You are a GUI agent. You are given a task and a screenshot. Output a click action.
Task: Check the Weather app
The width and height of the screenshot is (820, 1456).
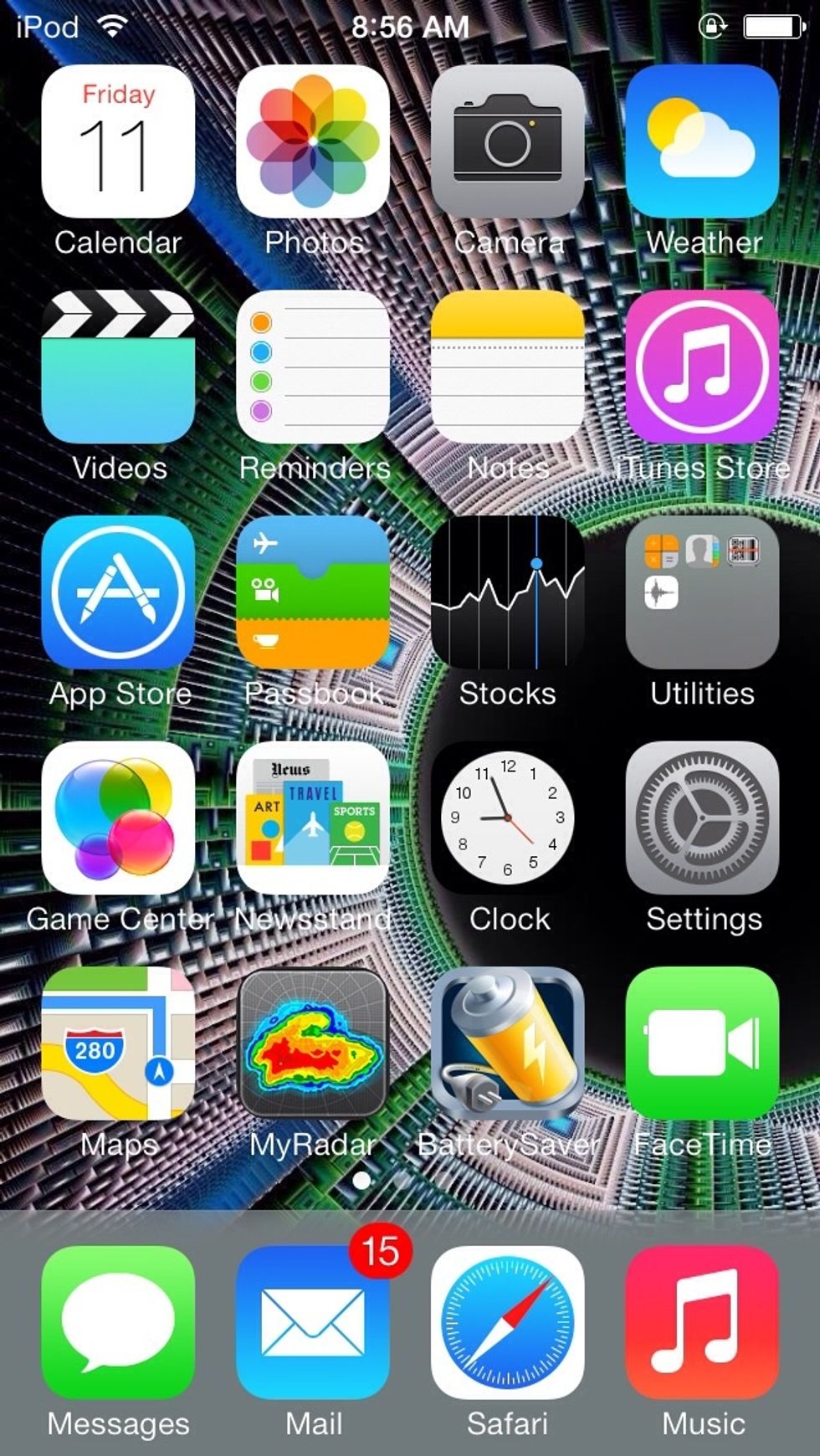702,142
